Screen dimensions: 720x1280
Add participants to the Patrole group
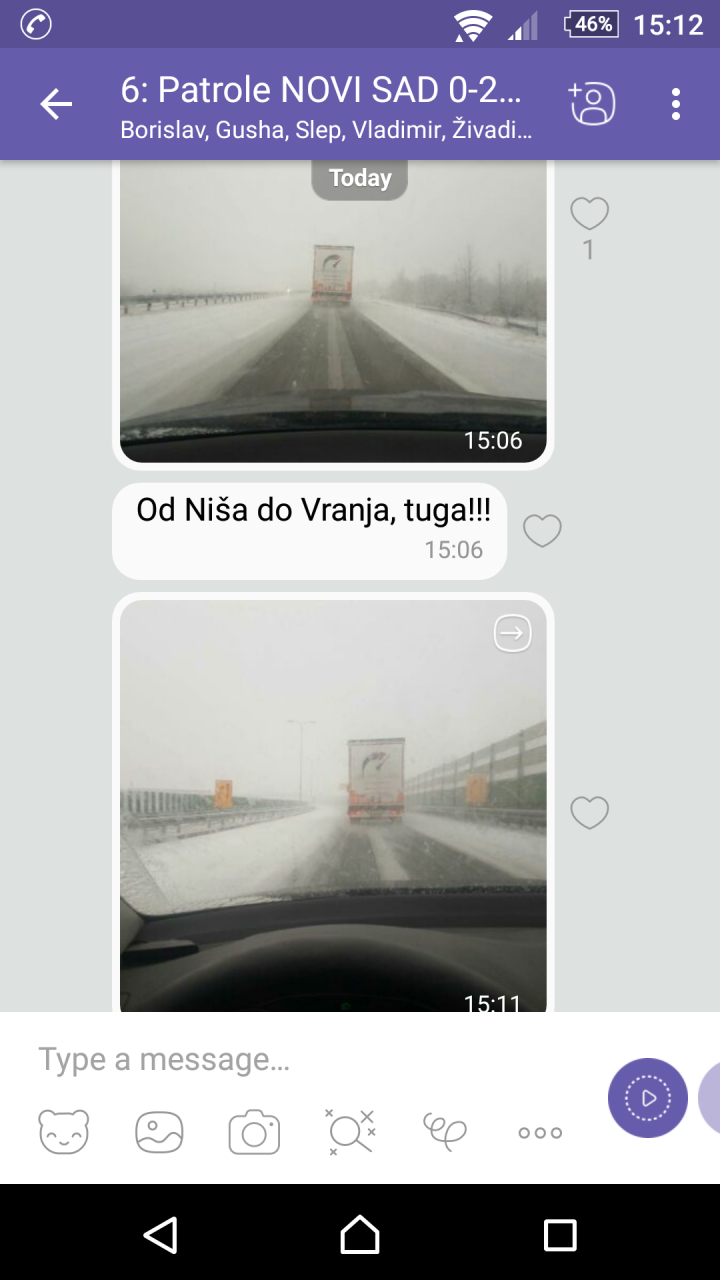pos(591,103)
